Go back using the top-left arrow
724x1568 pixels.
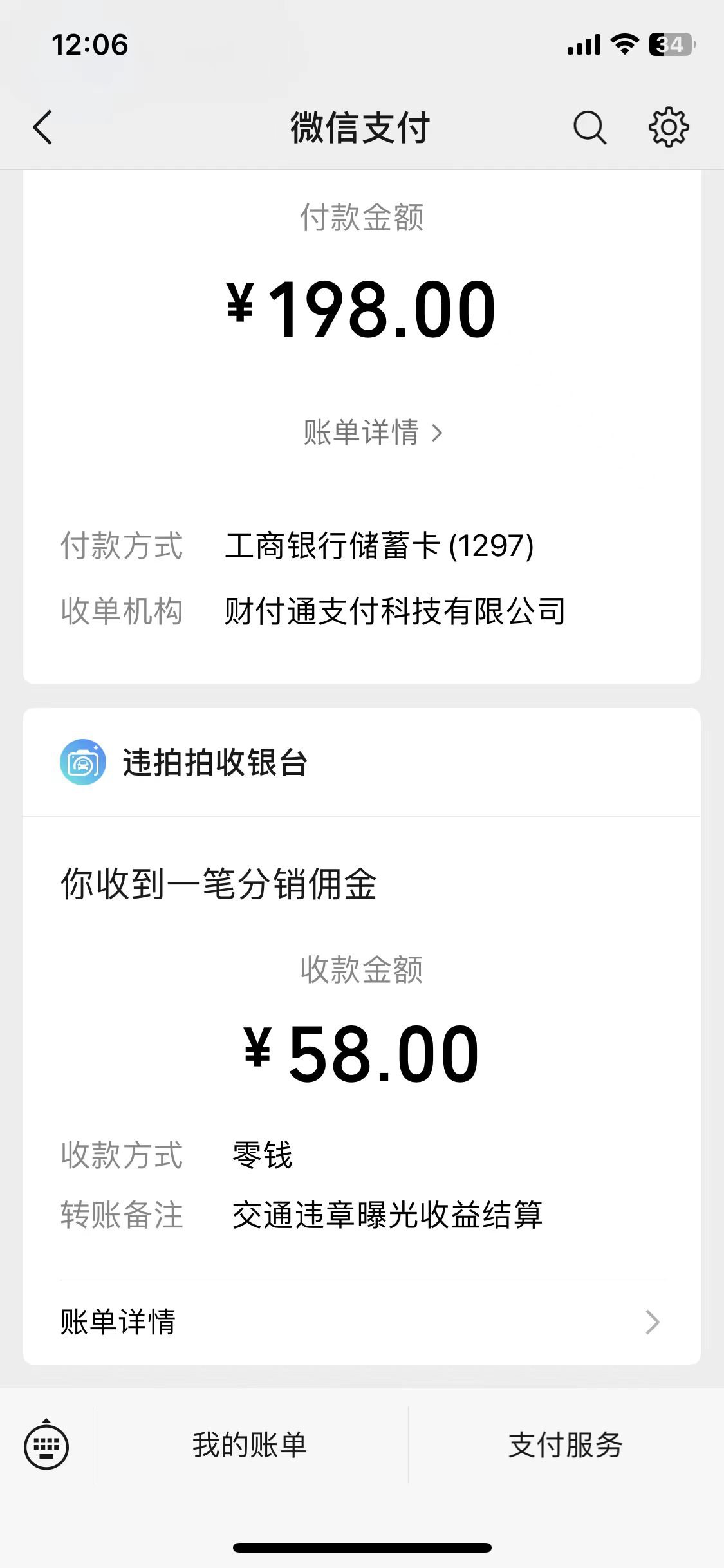(42, 127)
